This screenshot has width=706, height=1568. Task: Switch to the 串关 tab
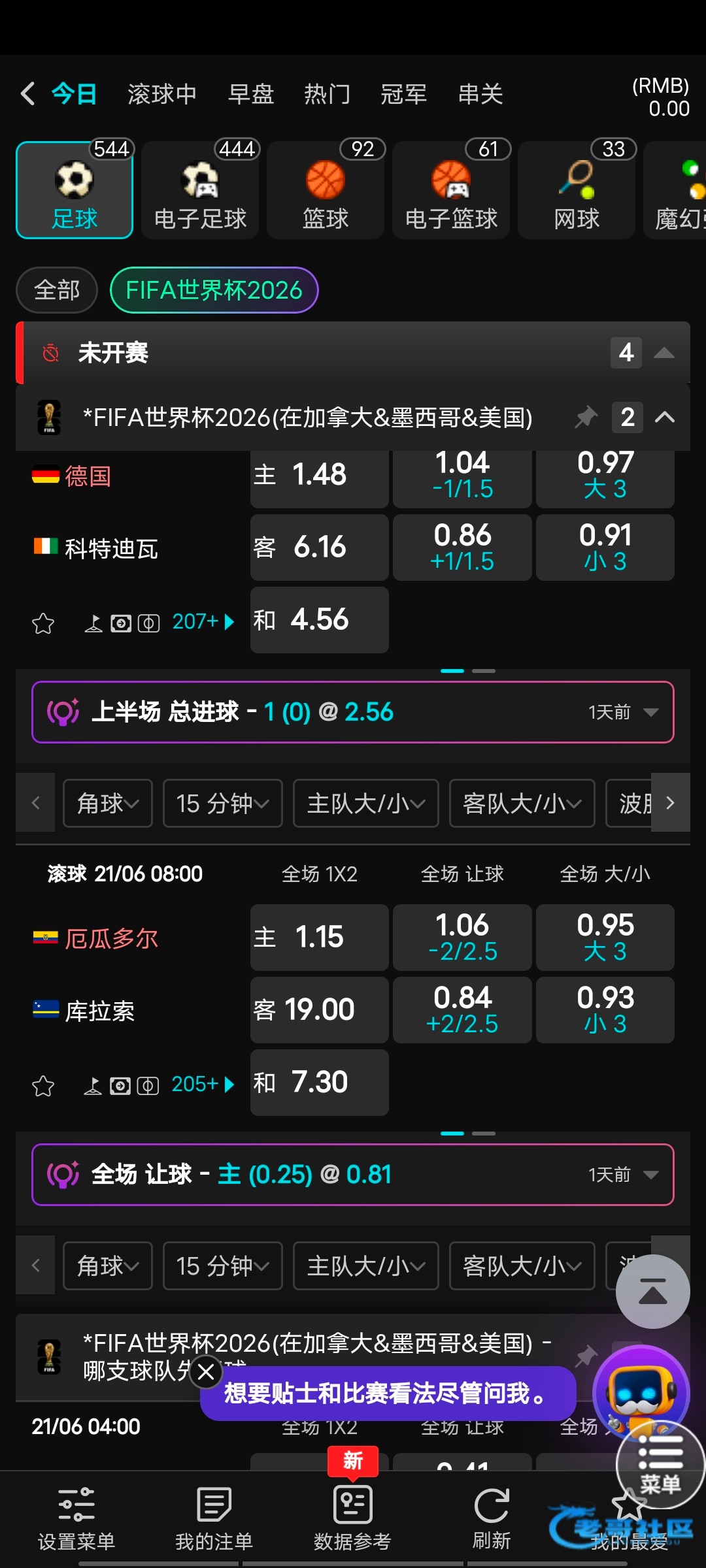click(x=480, y=94)
